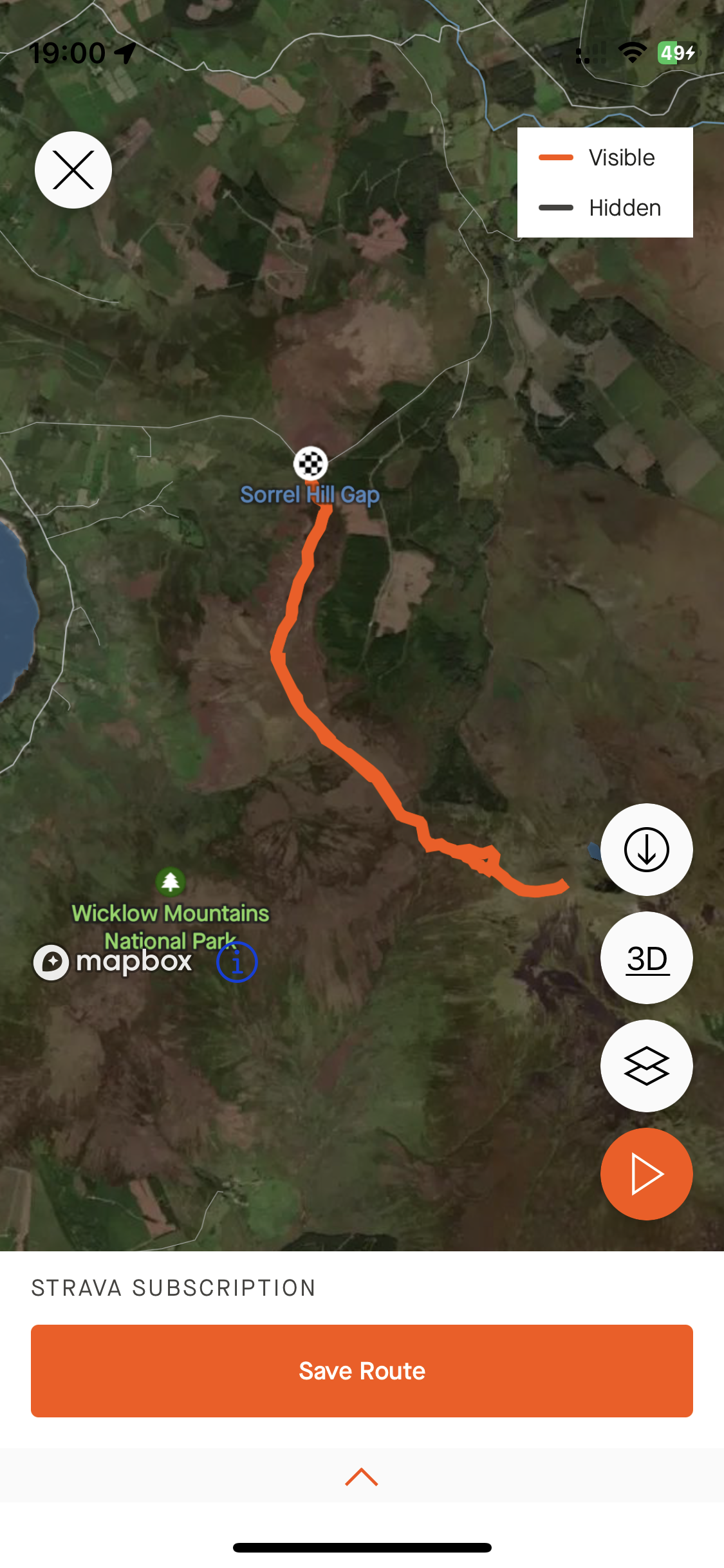Expand the bottom panel chevron
724x1568 pixels.
(x=362, y=1477)
